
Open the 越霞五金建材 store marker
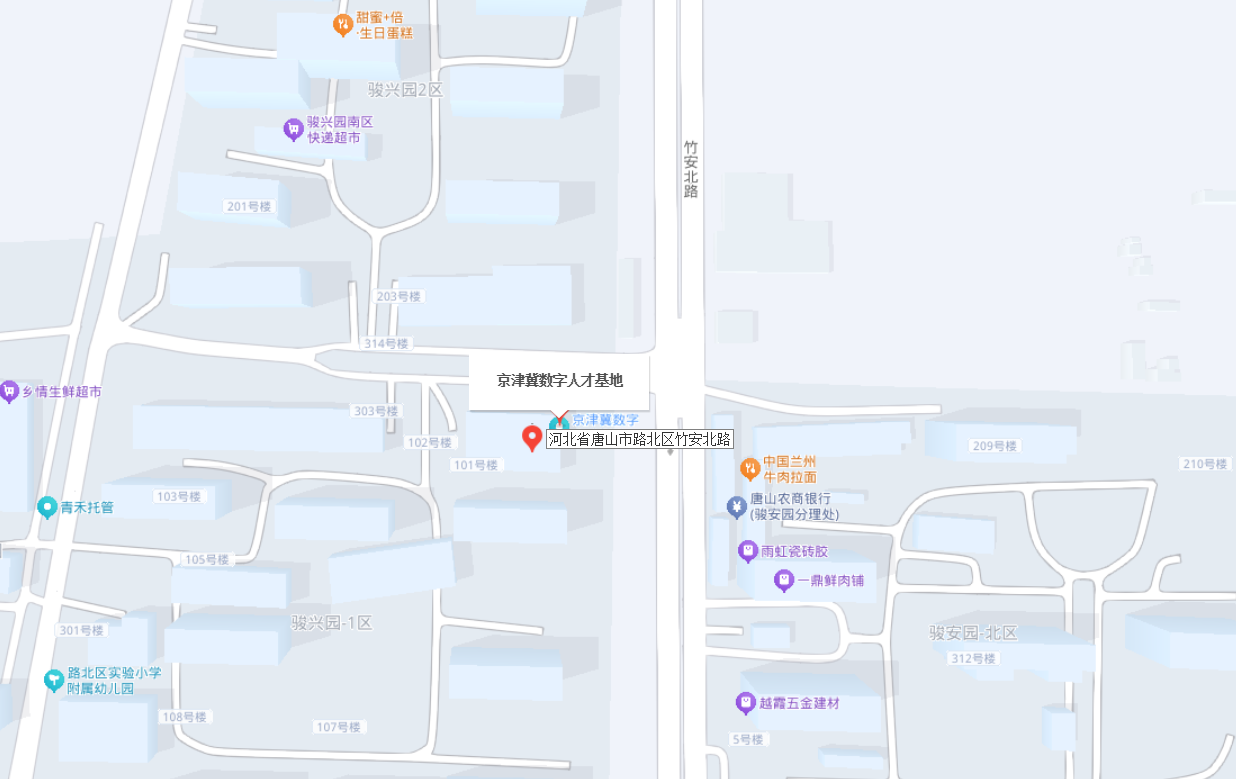745,703
